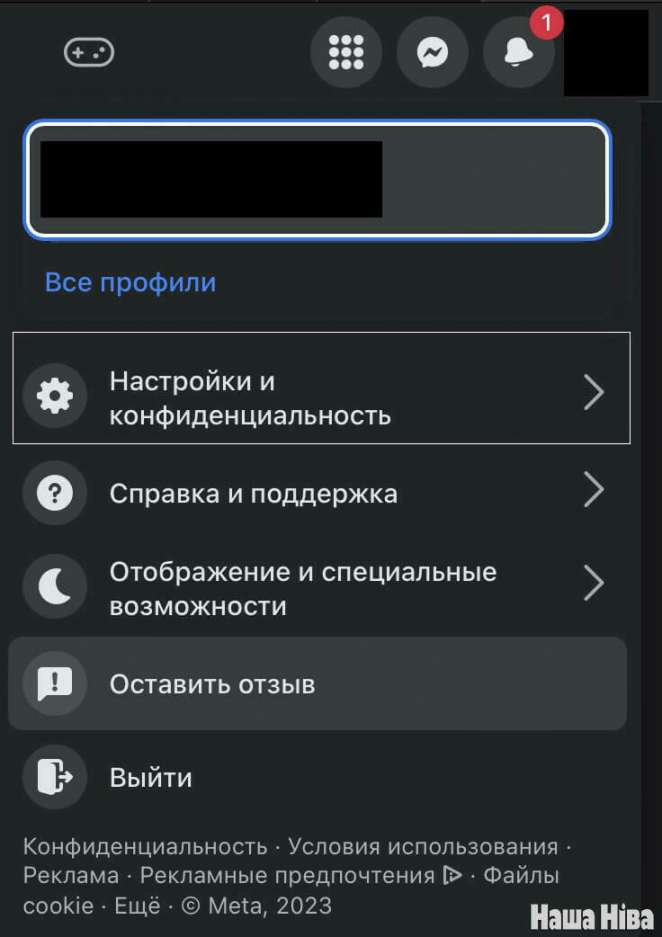This screenshot has height=937, width=662.
Task: Open the notifications bell
Action: click(518, 52)
